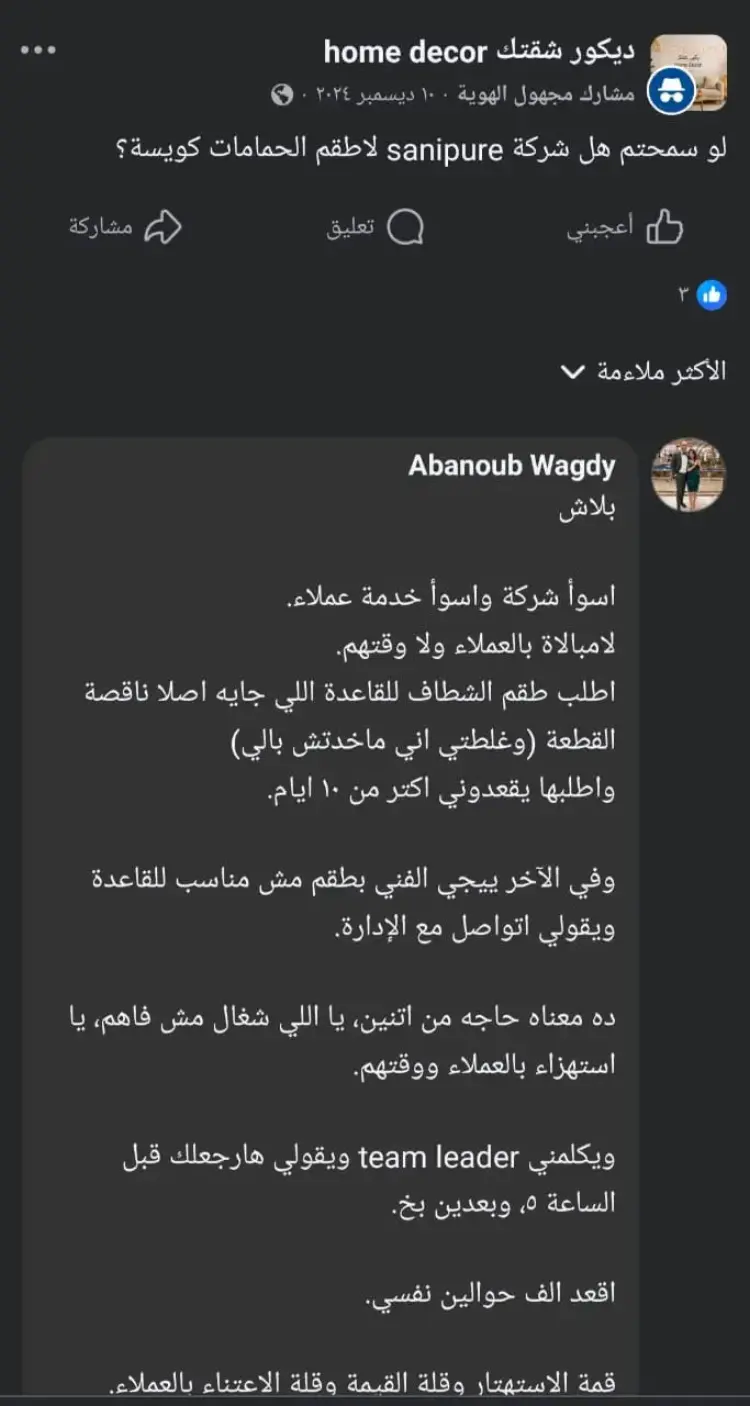
Task: Open Abanoub Wagdy's profile name
Action: coord(511,466)
